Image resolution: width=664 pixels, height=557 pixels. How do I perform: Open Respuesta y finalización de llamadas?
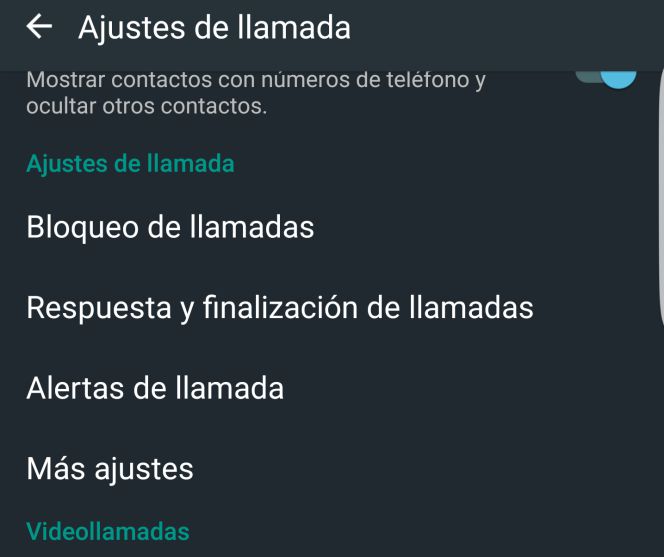(279, 308)
